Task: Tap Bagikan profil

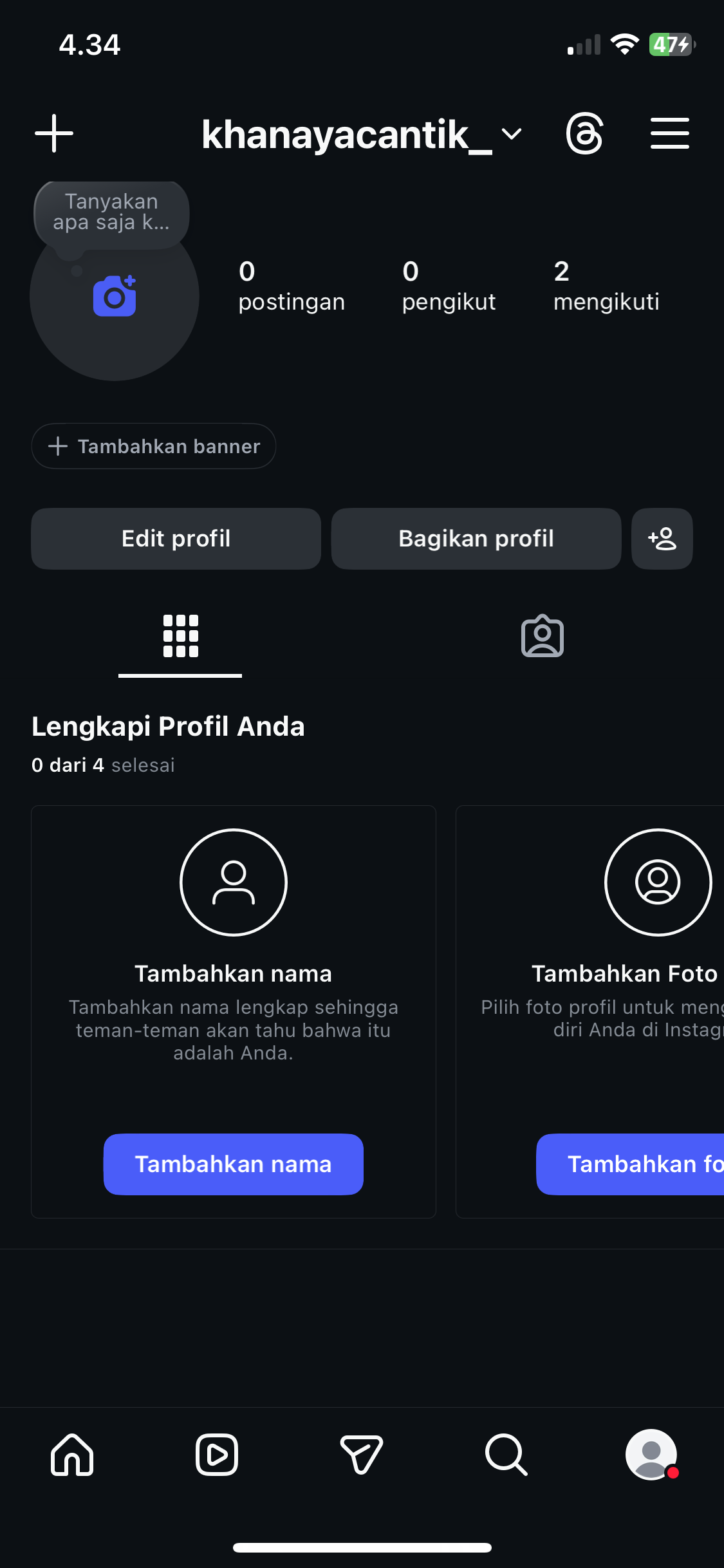Action: 476,539
